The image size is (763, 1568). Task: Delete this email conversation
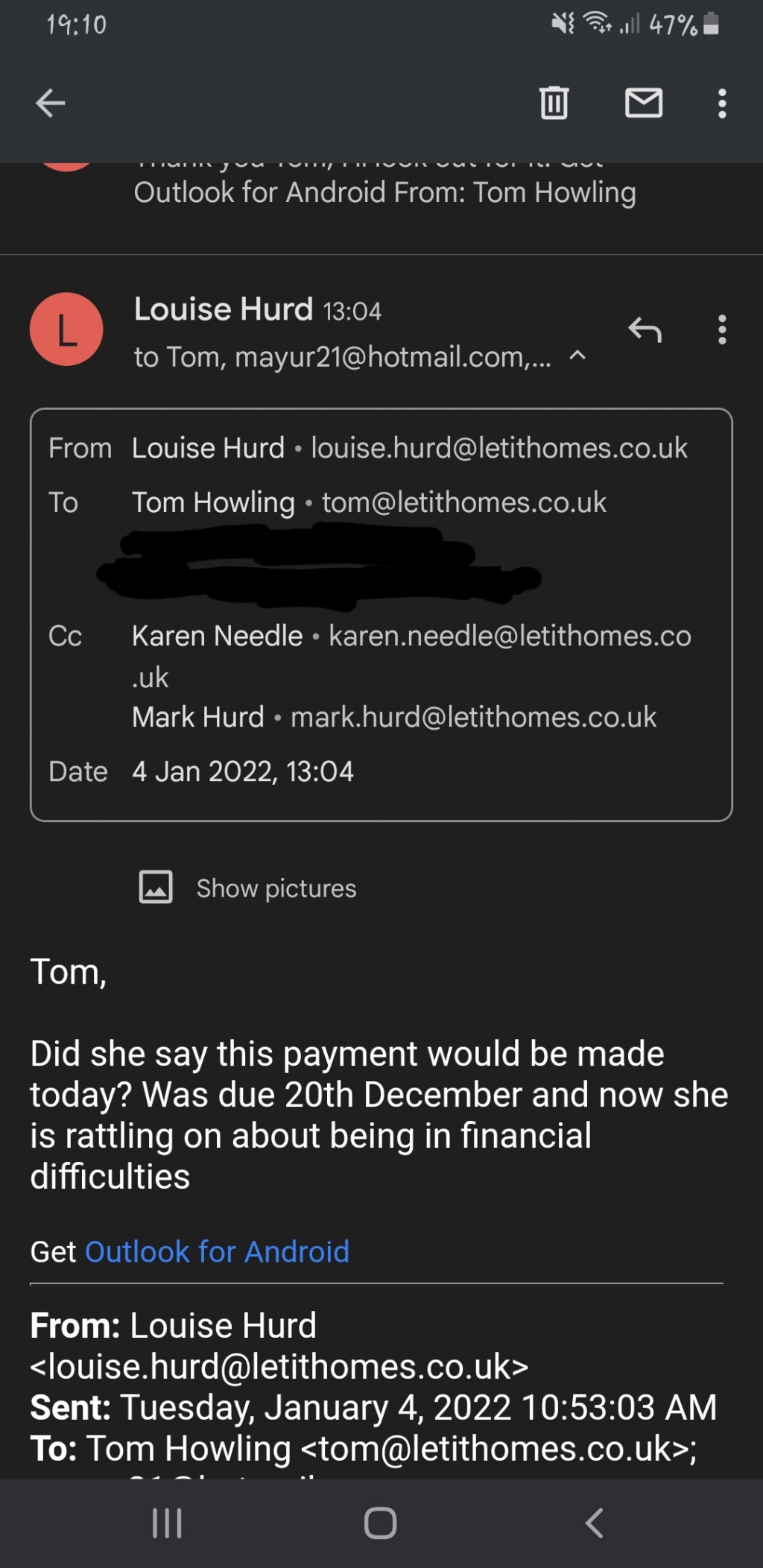coord(554,103)
